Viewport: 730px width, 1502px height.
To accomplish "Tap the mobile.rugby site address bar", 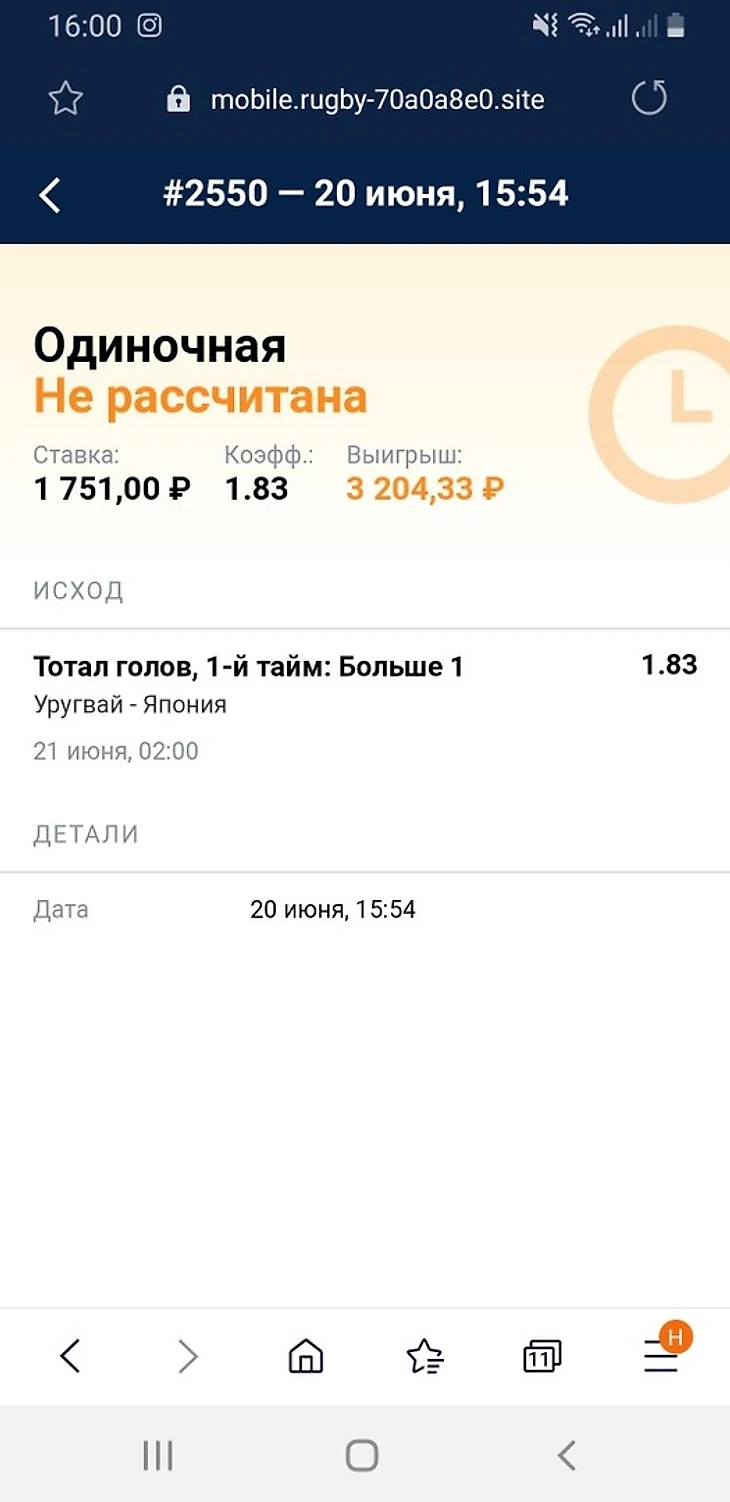I will pos(376,100).
